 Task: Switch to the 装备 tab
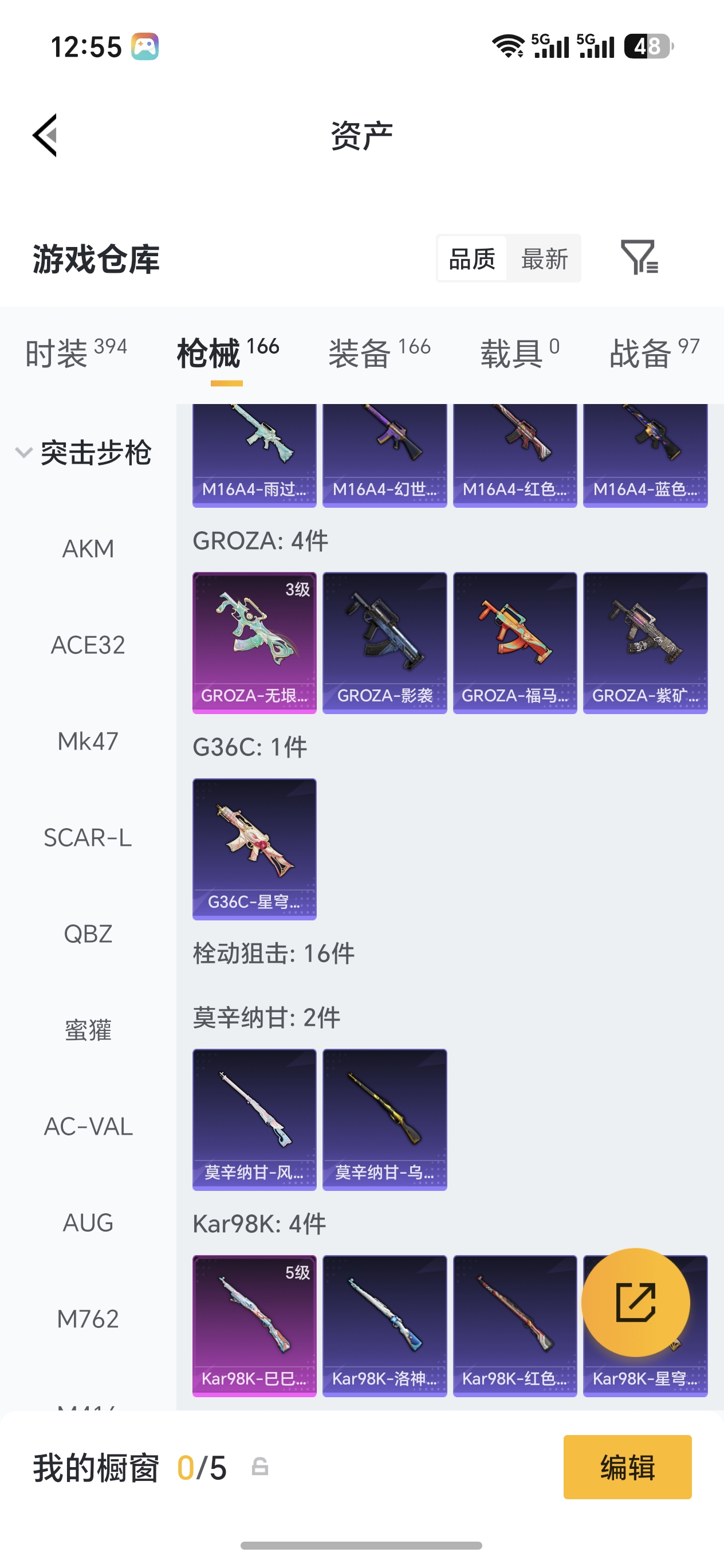[379, 352]
